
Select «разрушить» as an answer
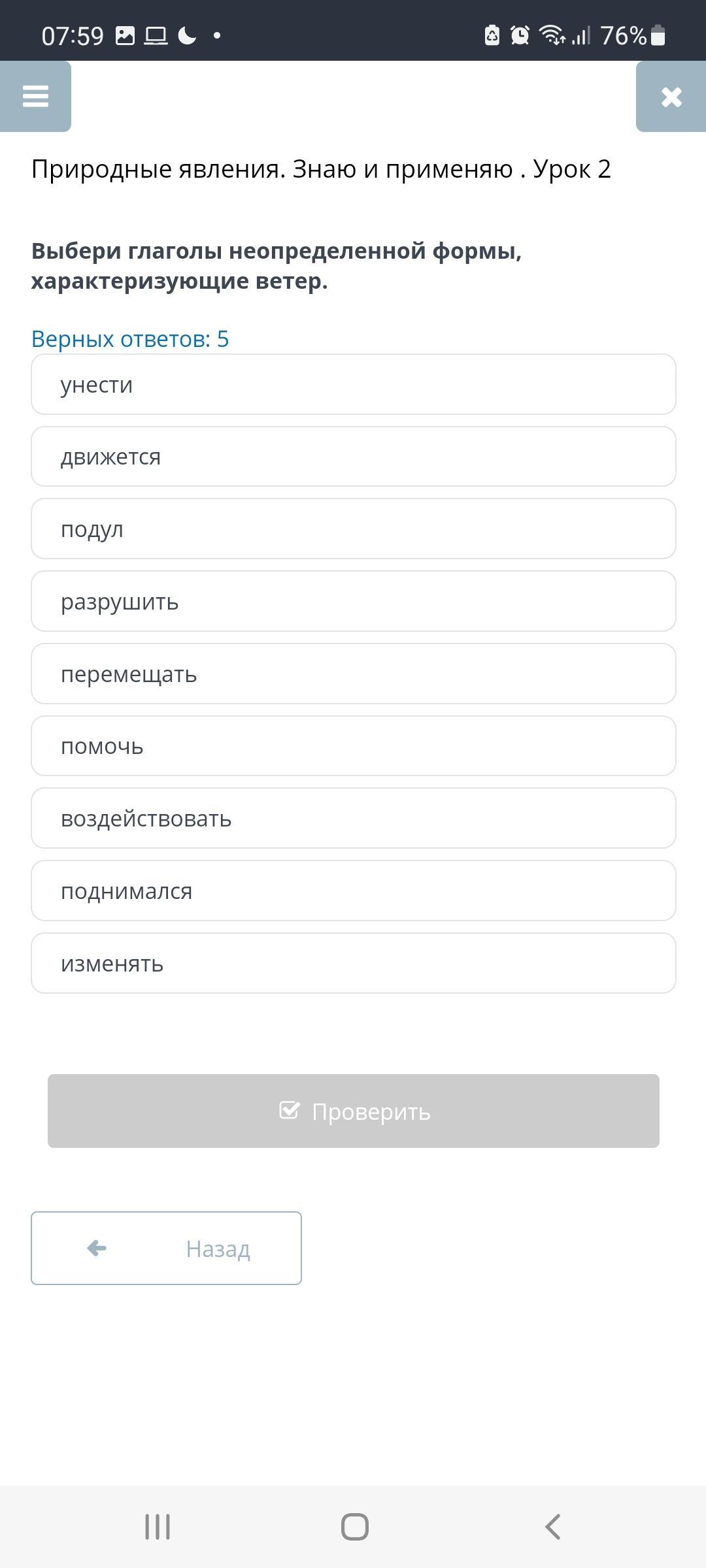[354, 601]
